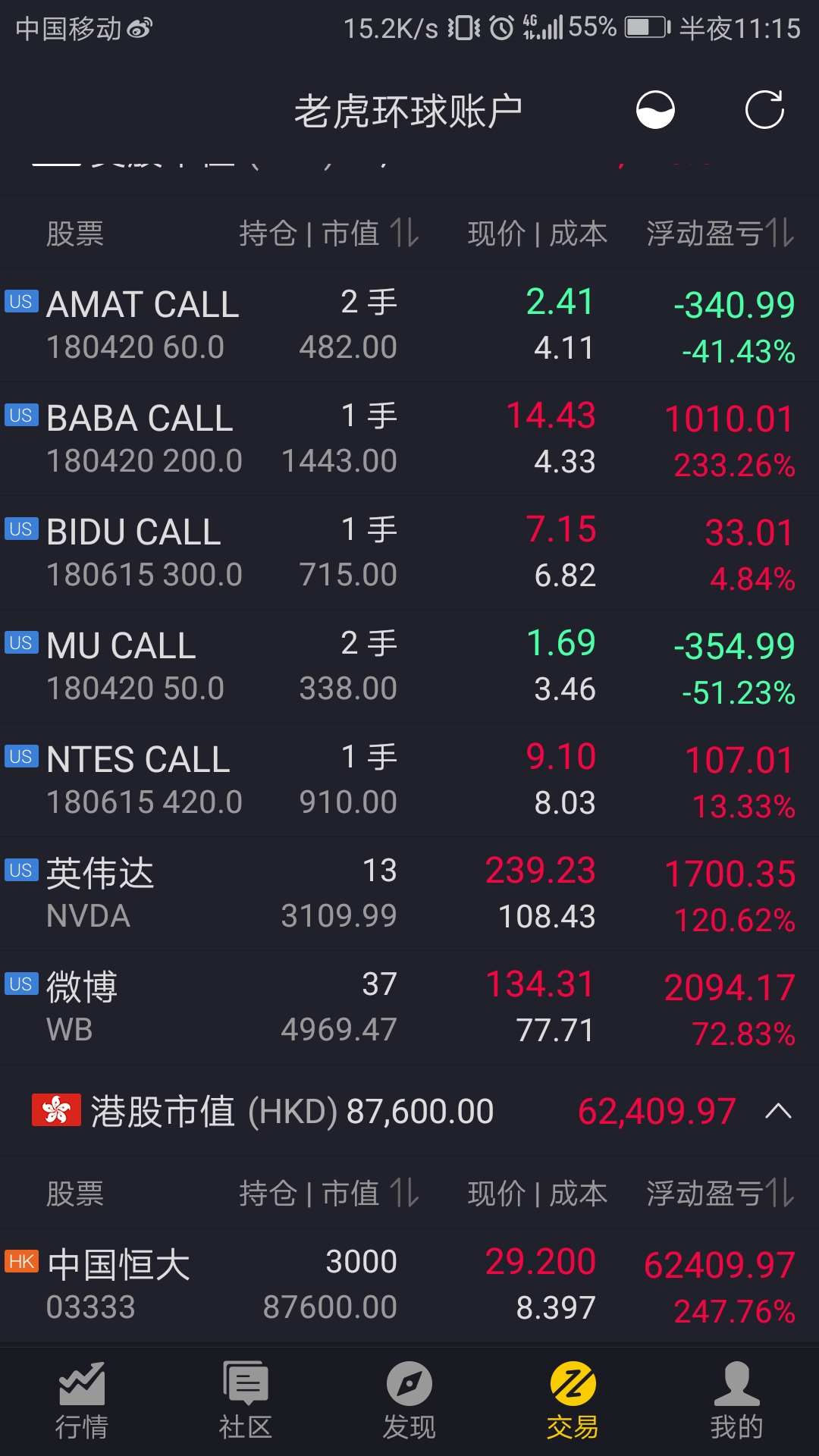Open the 我的 tab
This screenshot has height=1456, width=819.
[x=737, y=1401]
